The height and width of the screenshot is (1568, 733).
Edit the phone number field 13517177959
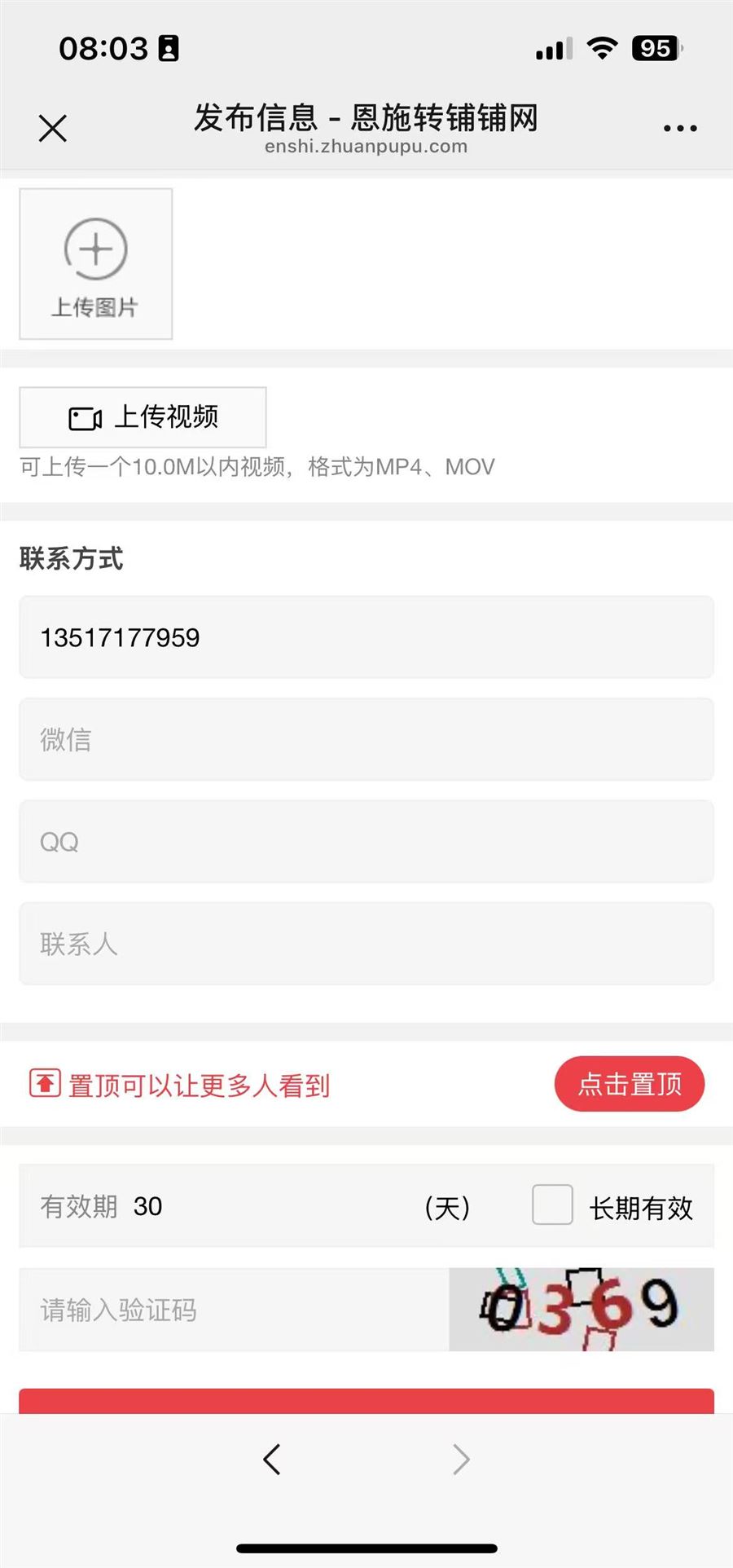point(366,637)
